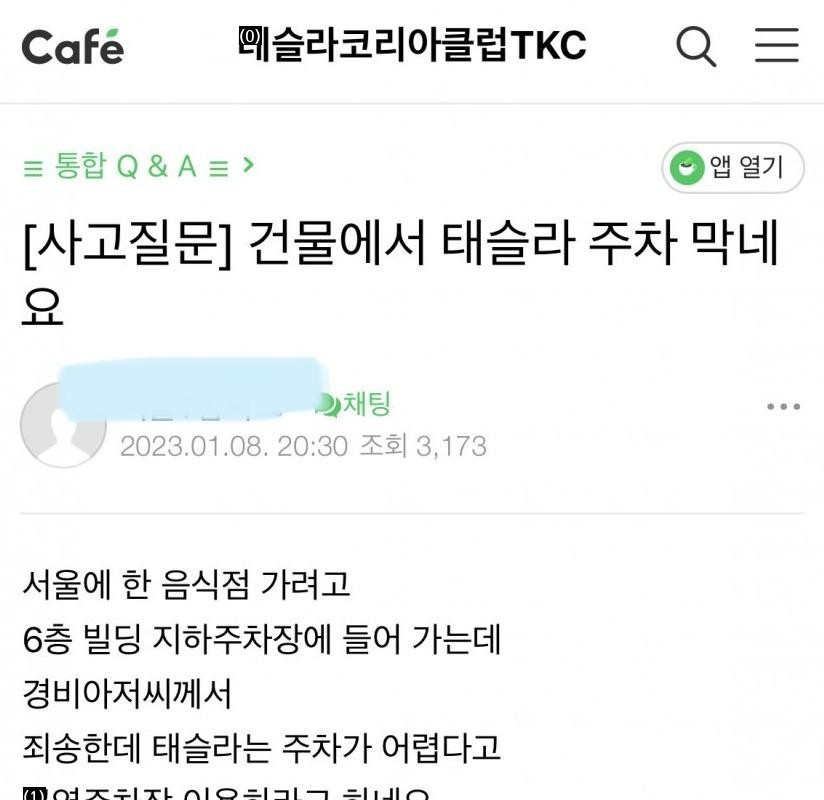Start 채팅 with the post author
Viewport: 824px width, 800px height.
[x=354, y=404]
